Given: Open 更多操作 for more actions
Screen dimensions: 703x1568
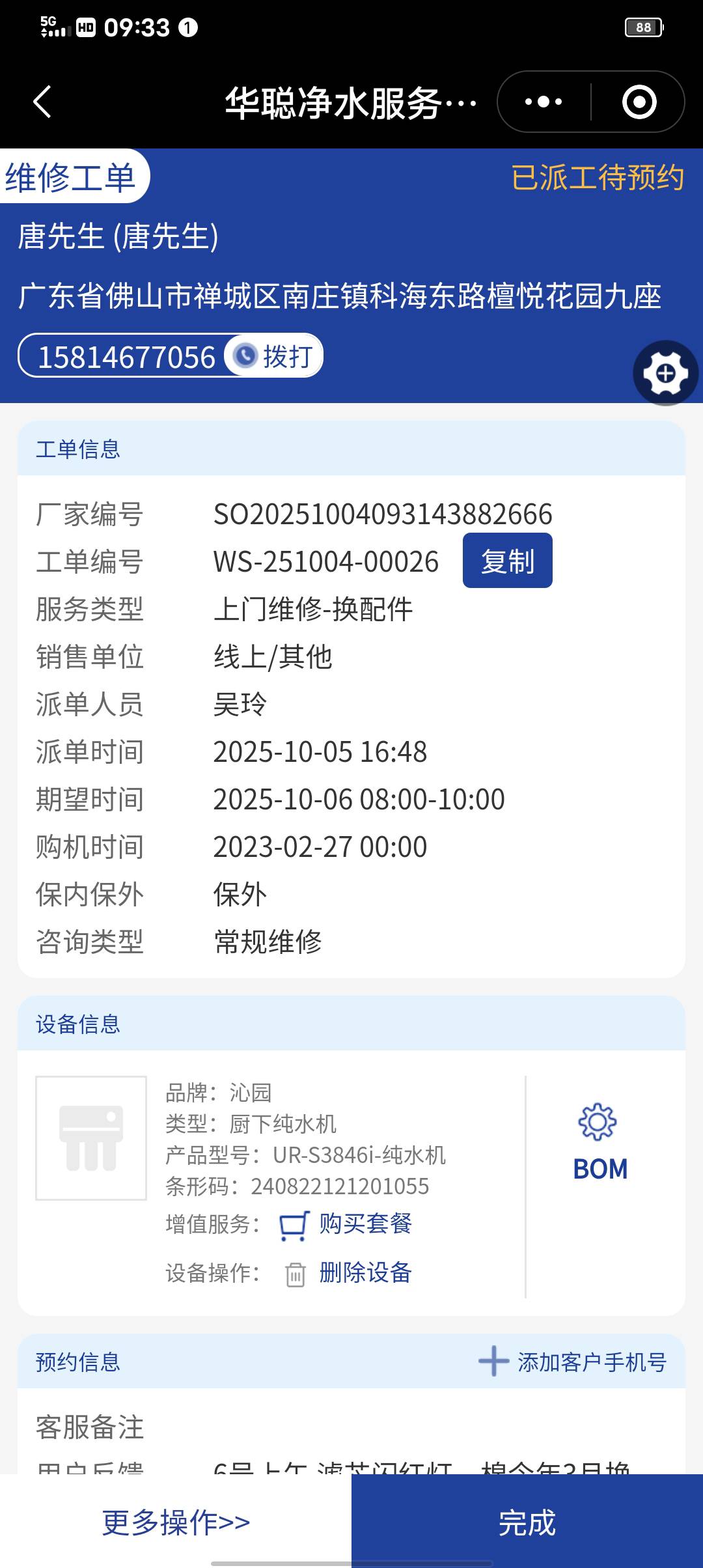Looking at the screenshot, I should pos(176,1522).
